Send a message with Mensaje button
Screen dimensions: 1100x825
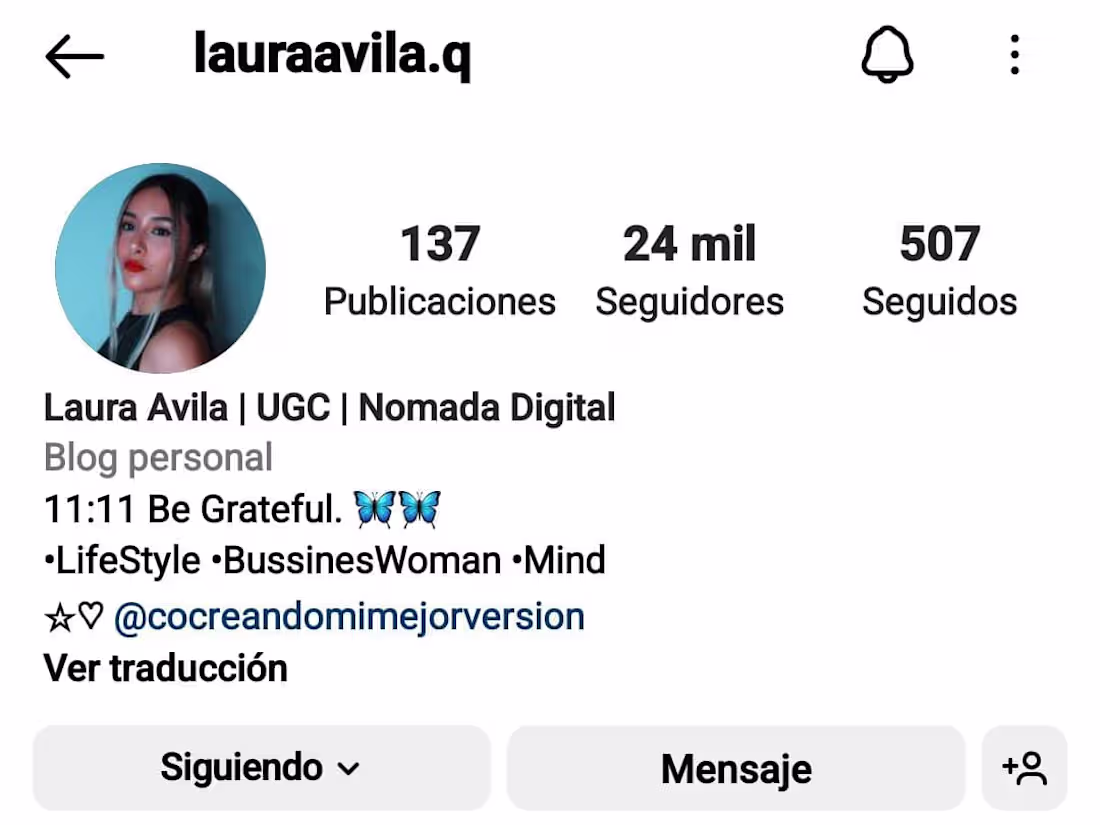coord(736,768)
